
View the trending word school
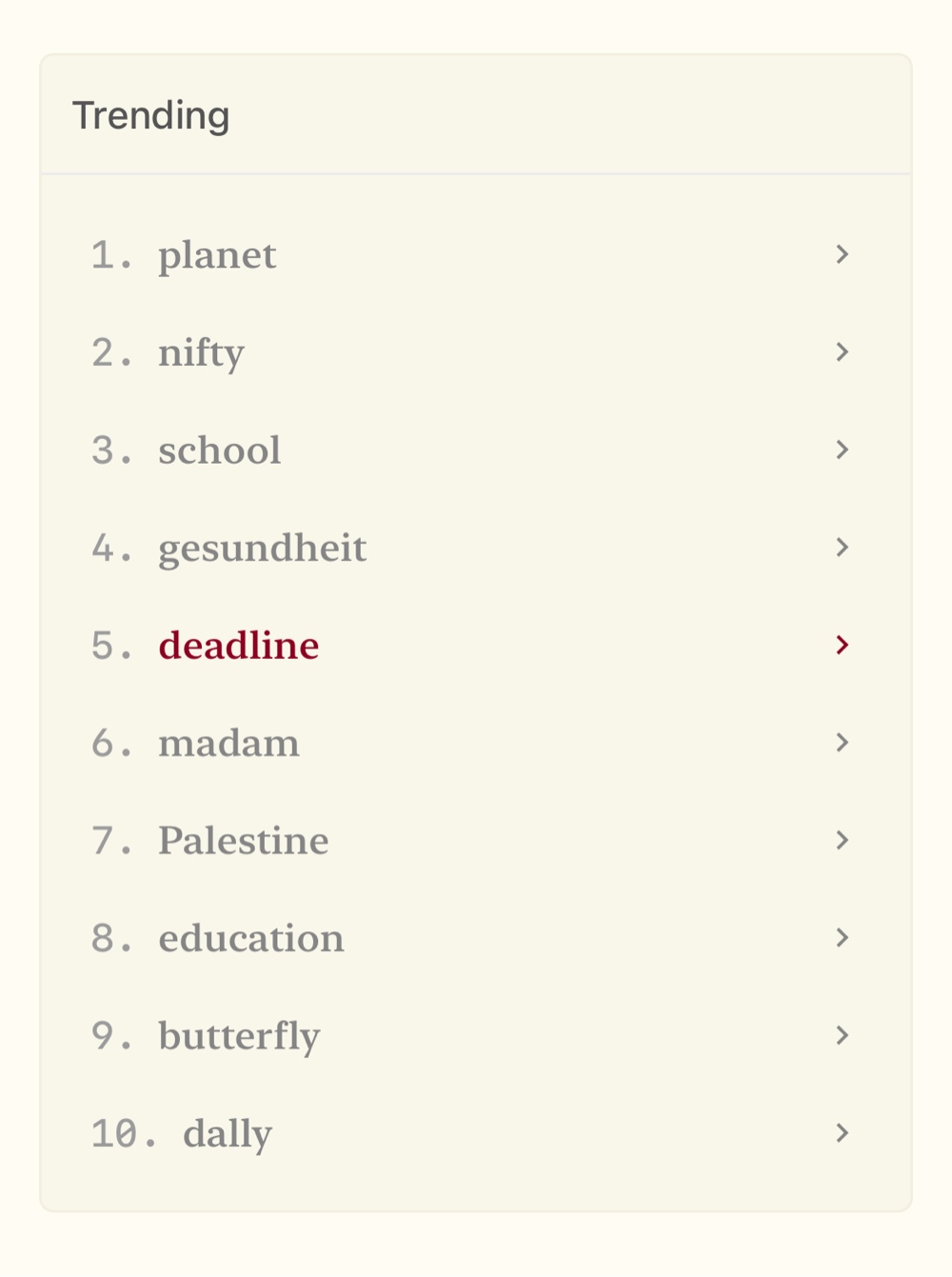coord(219,450)
